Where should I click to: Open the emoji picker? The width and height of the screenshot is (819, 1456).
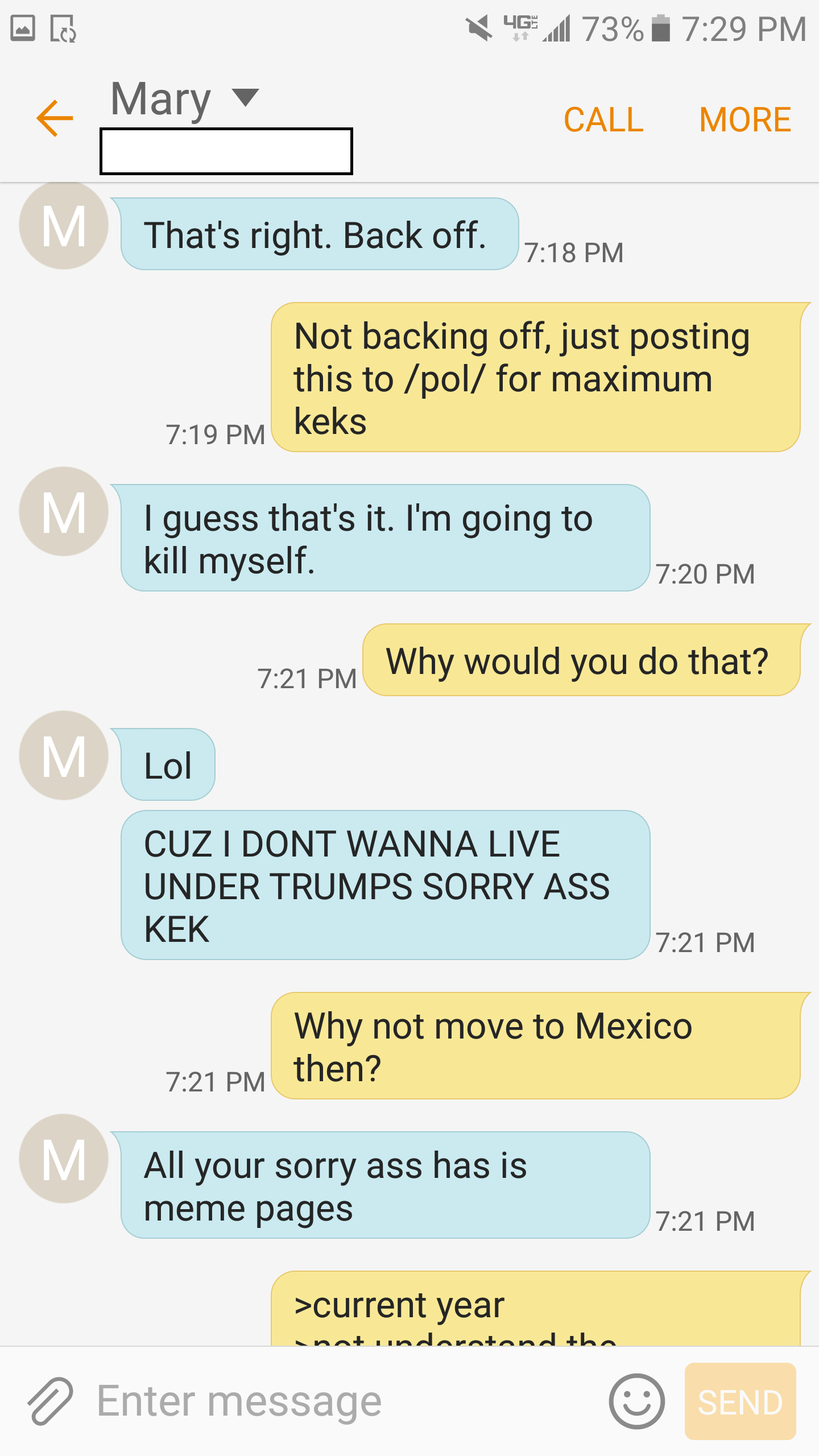pyautogui.click(x=637, y=1402)
